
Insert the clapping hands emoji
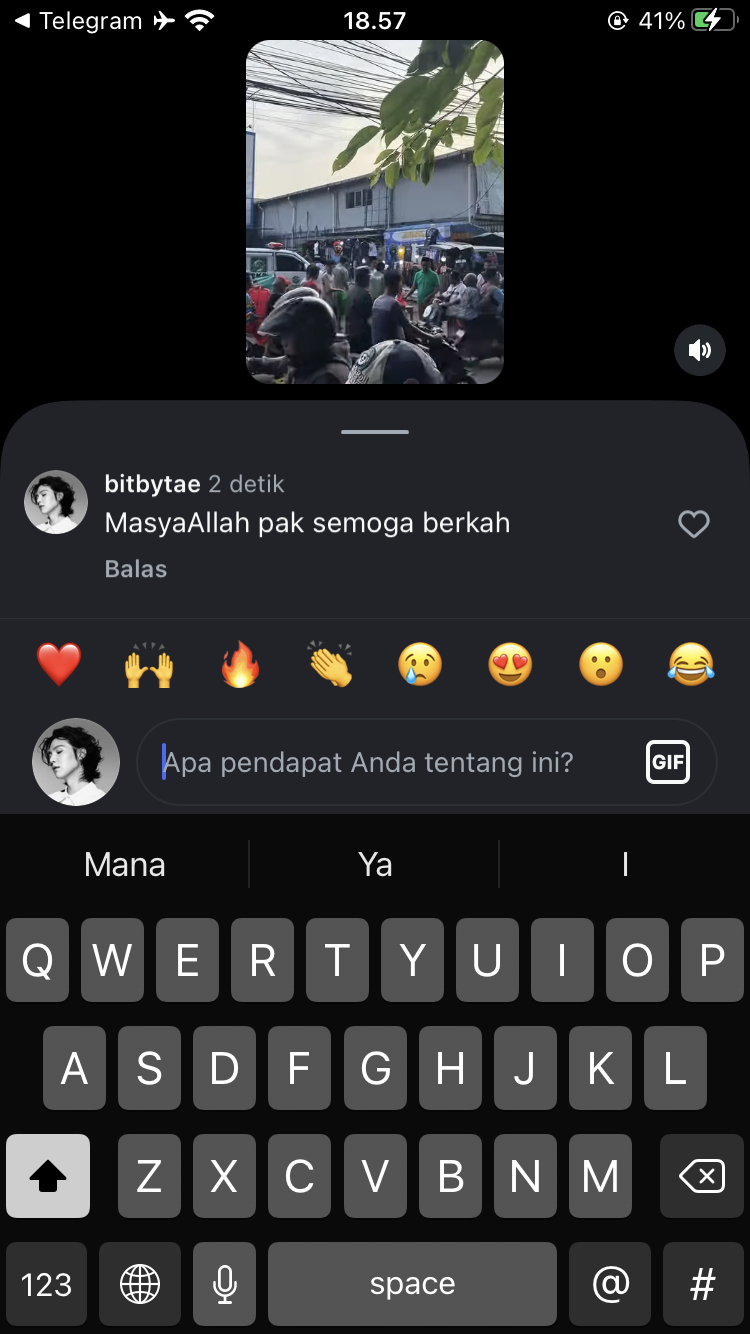[x=330, y=665]
